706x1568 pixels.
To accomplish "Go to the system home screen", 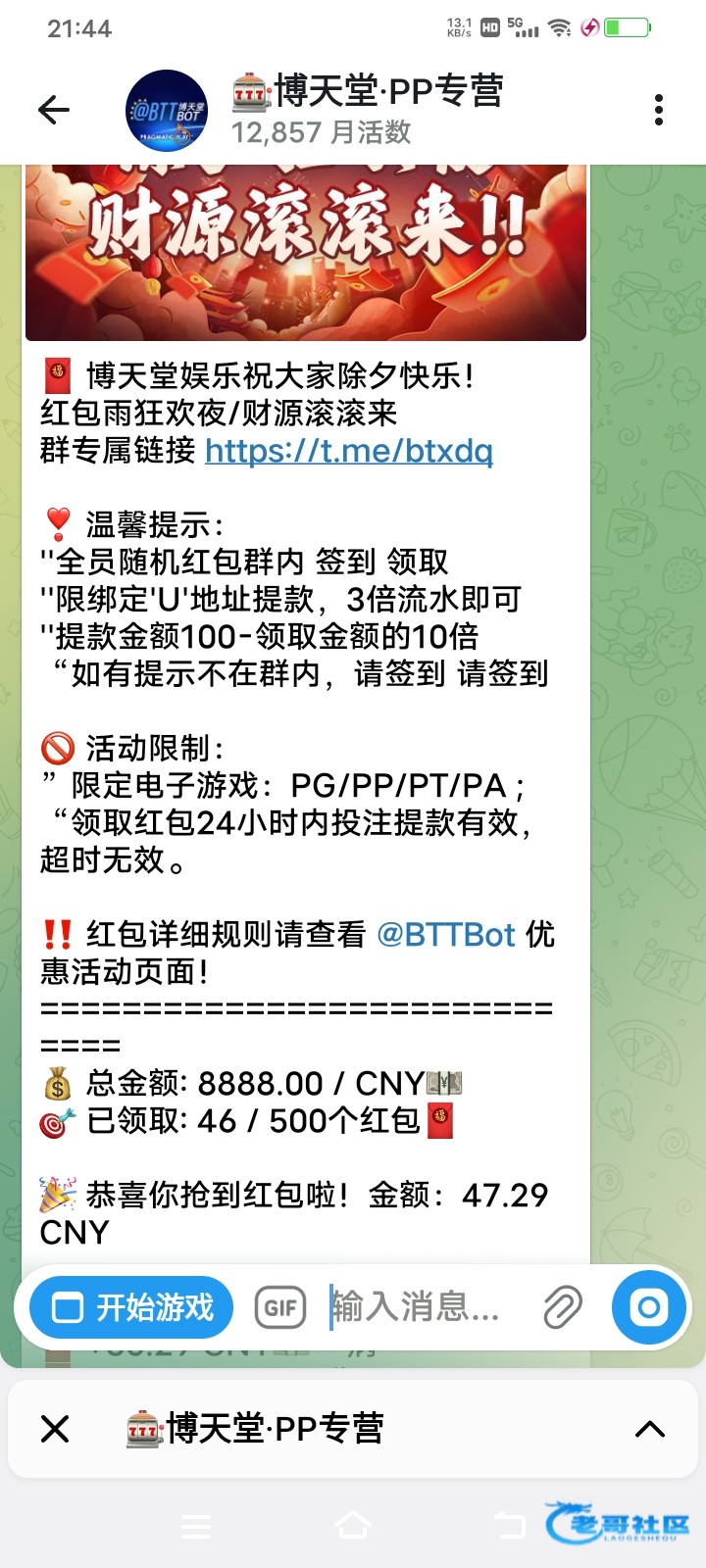I will [x=353, y=1525].
